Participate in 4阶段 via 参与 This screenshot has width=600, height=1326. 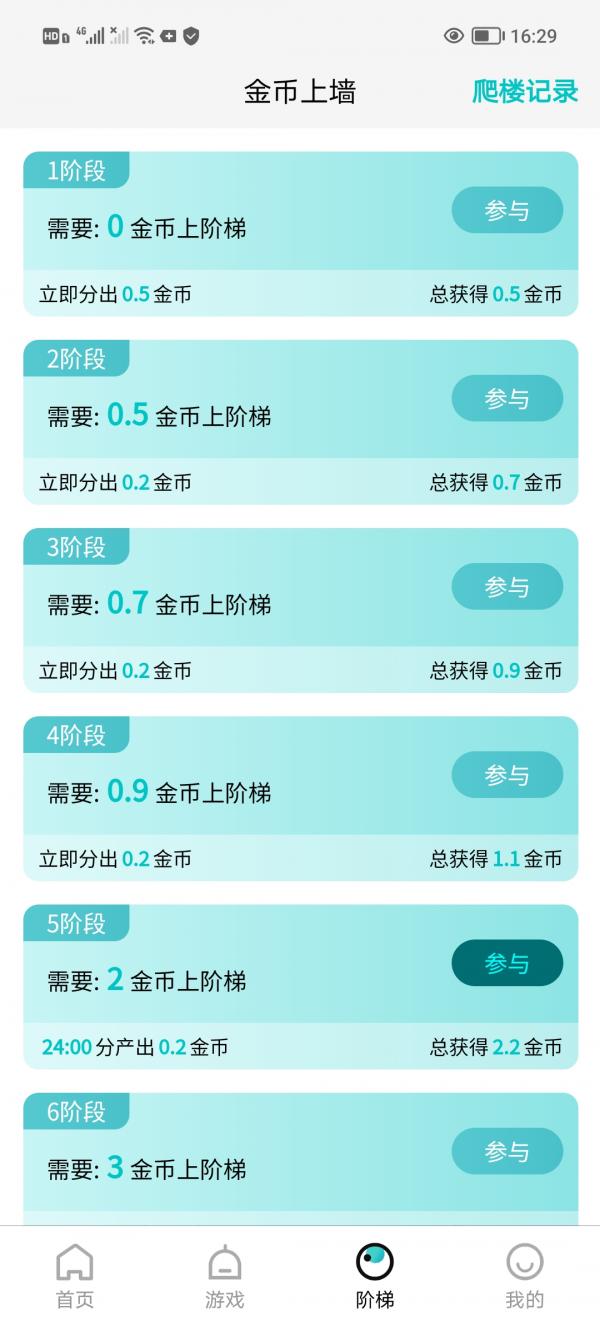click(x=507, y=775)
